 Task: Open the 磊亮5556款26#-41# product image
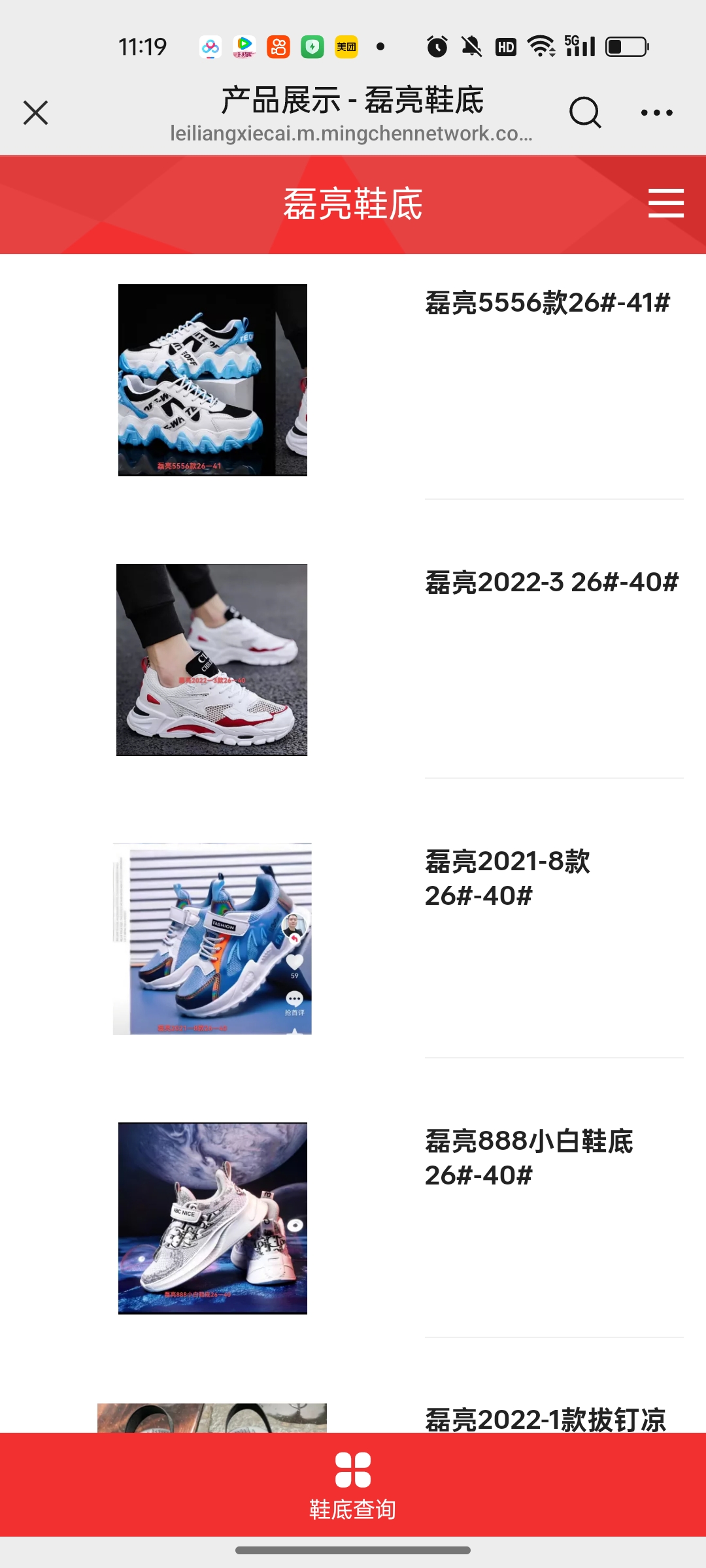coord(212,380)
